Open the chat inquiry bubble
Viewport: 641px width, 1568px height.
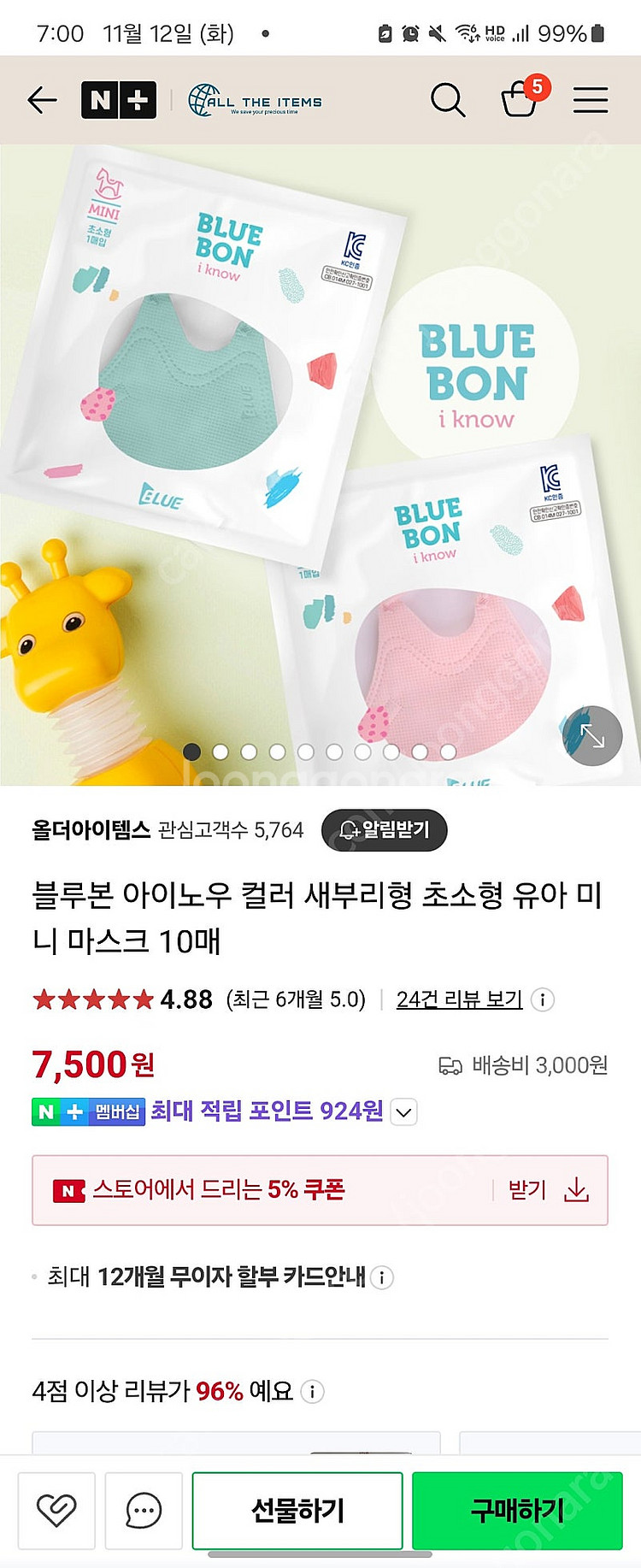144,1511
